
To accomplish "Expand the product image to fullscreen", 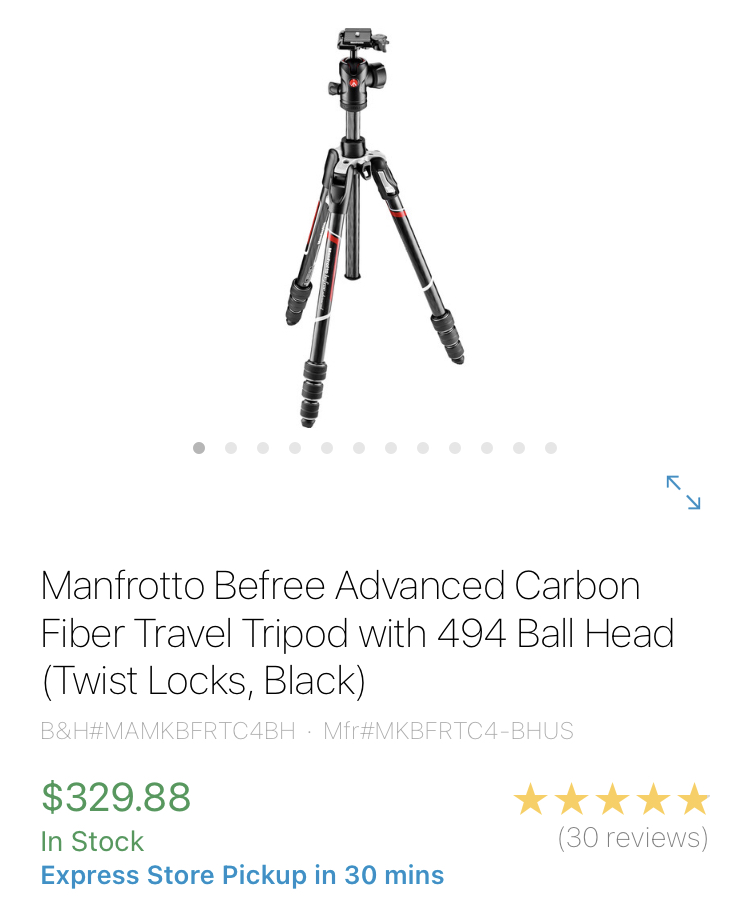I will tap(683, 492).
